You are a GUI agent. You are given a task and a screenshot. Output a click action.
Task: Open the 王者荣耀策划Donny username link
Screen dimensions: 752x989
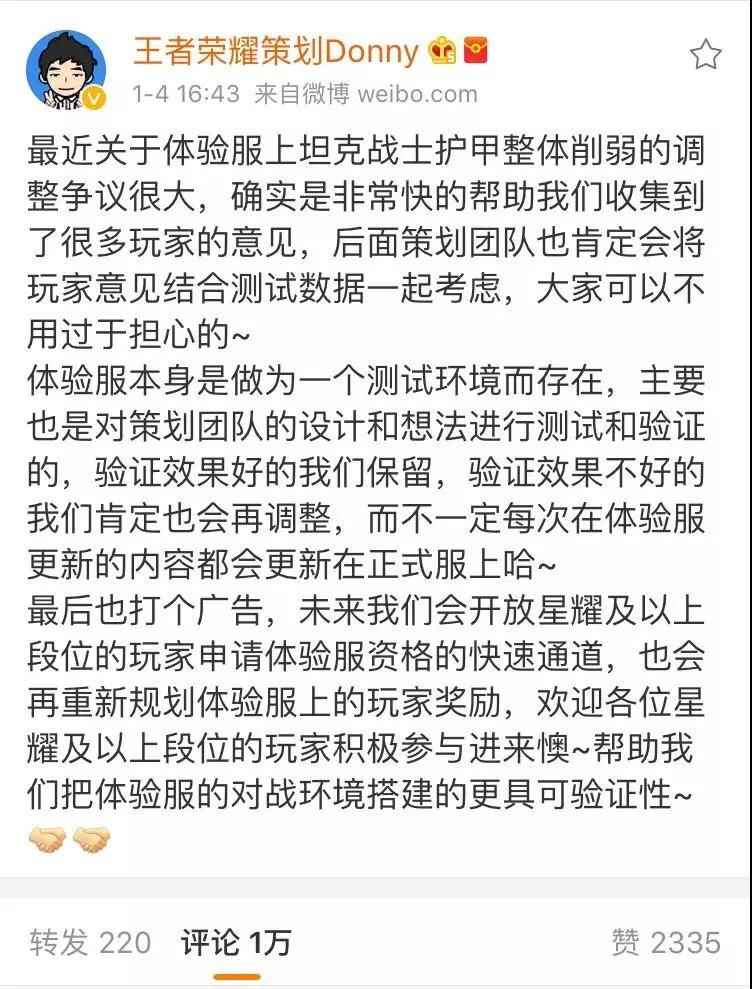point(275,52)
